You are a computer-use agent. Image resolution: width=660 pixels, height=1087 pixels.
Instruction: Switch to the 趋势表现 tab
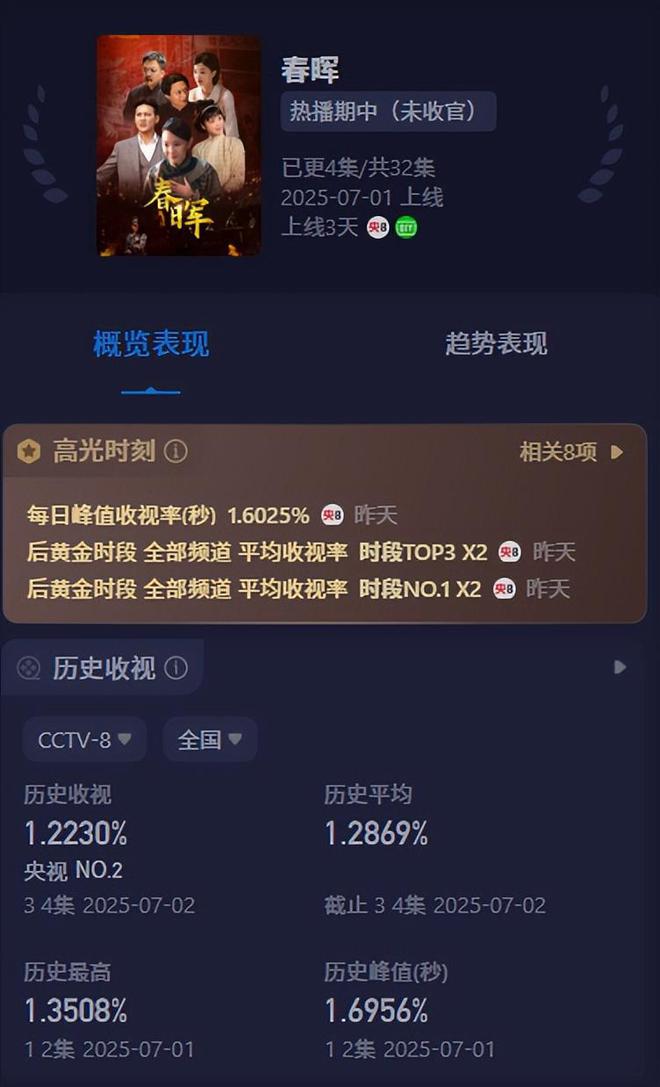[x=496, y=344]
